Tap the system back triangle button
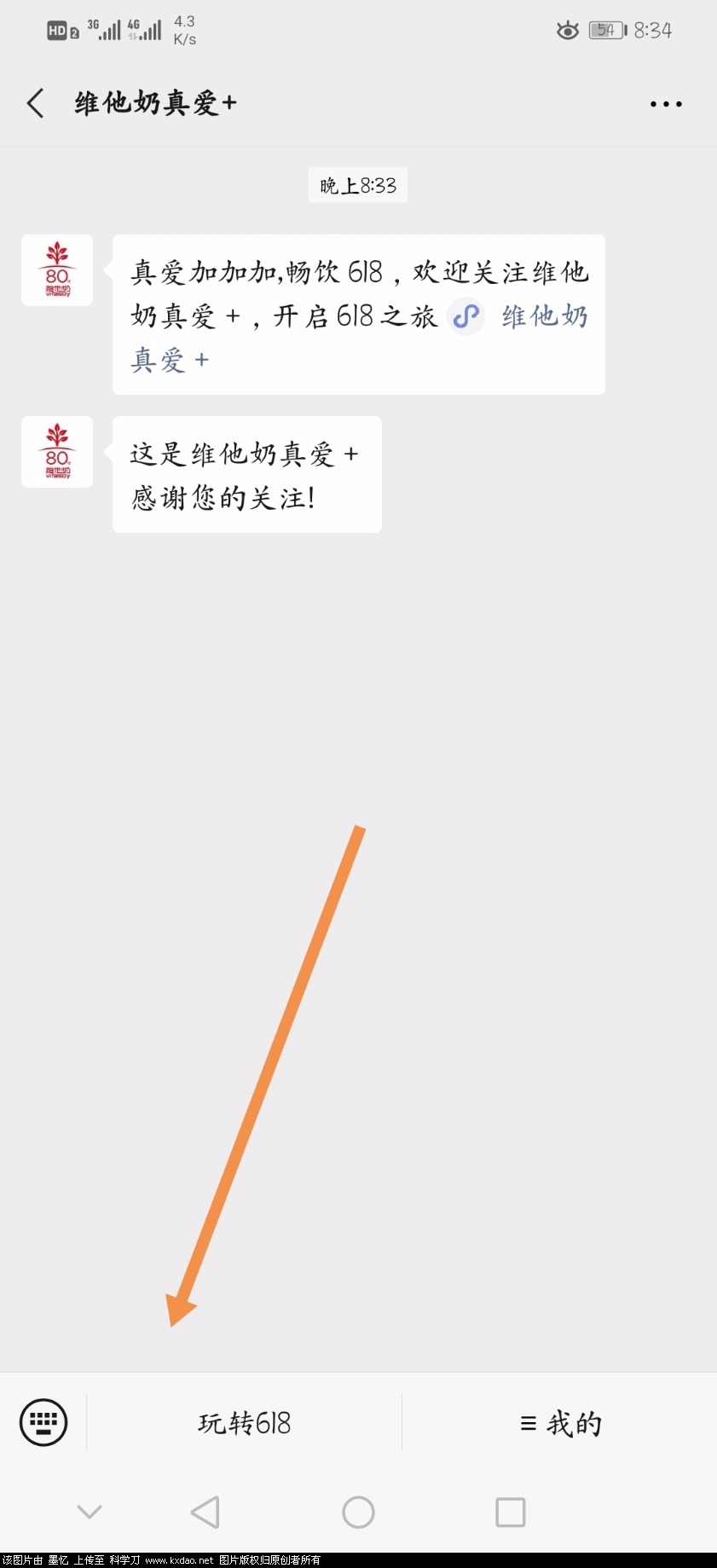The height and width of the screenshot is (1568, 717). click(x=205, y=1512)
